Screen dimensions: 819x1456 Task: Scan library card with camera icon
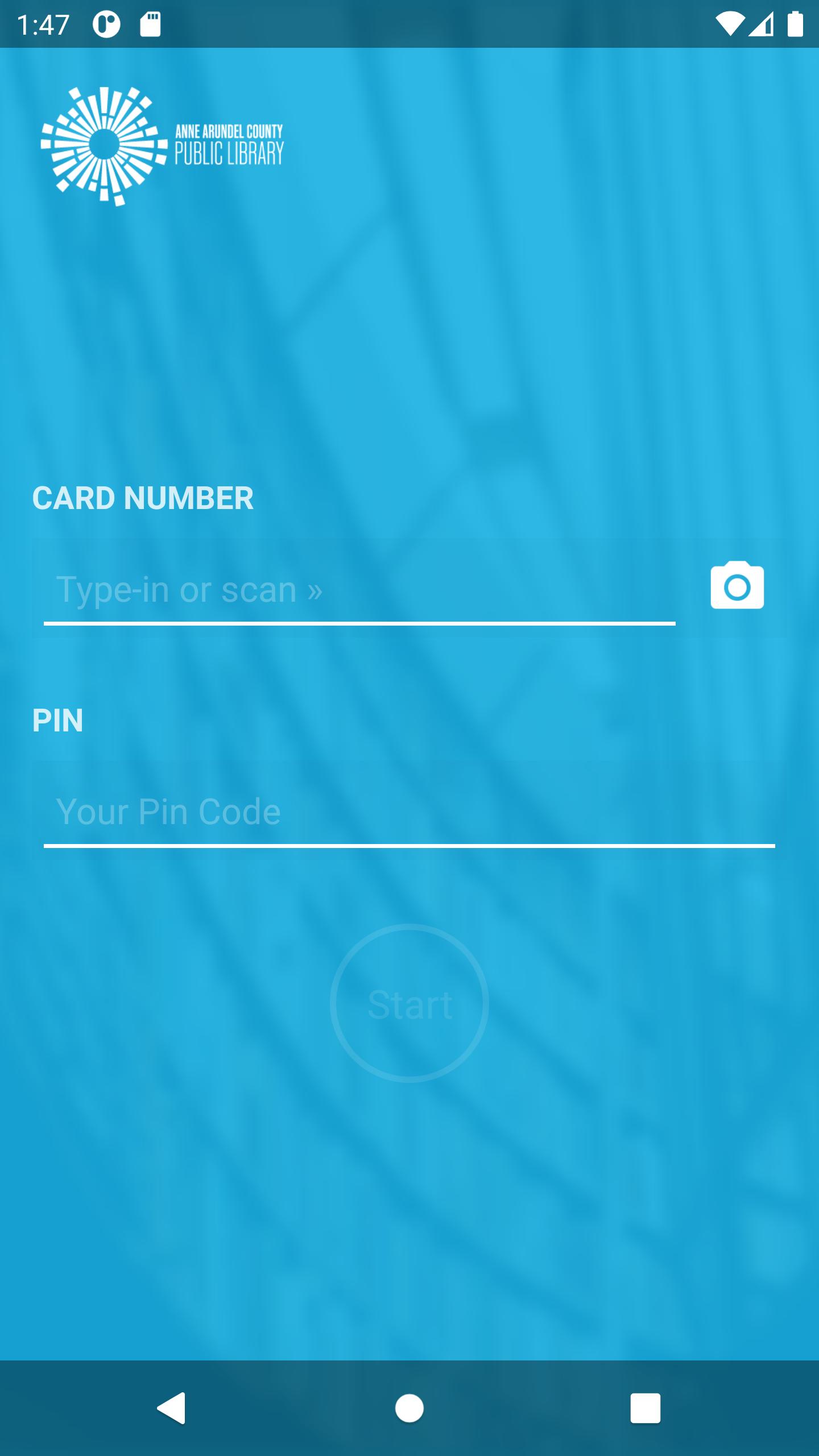point(737,585)
